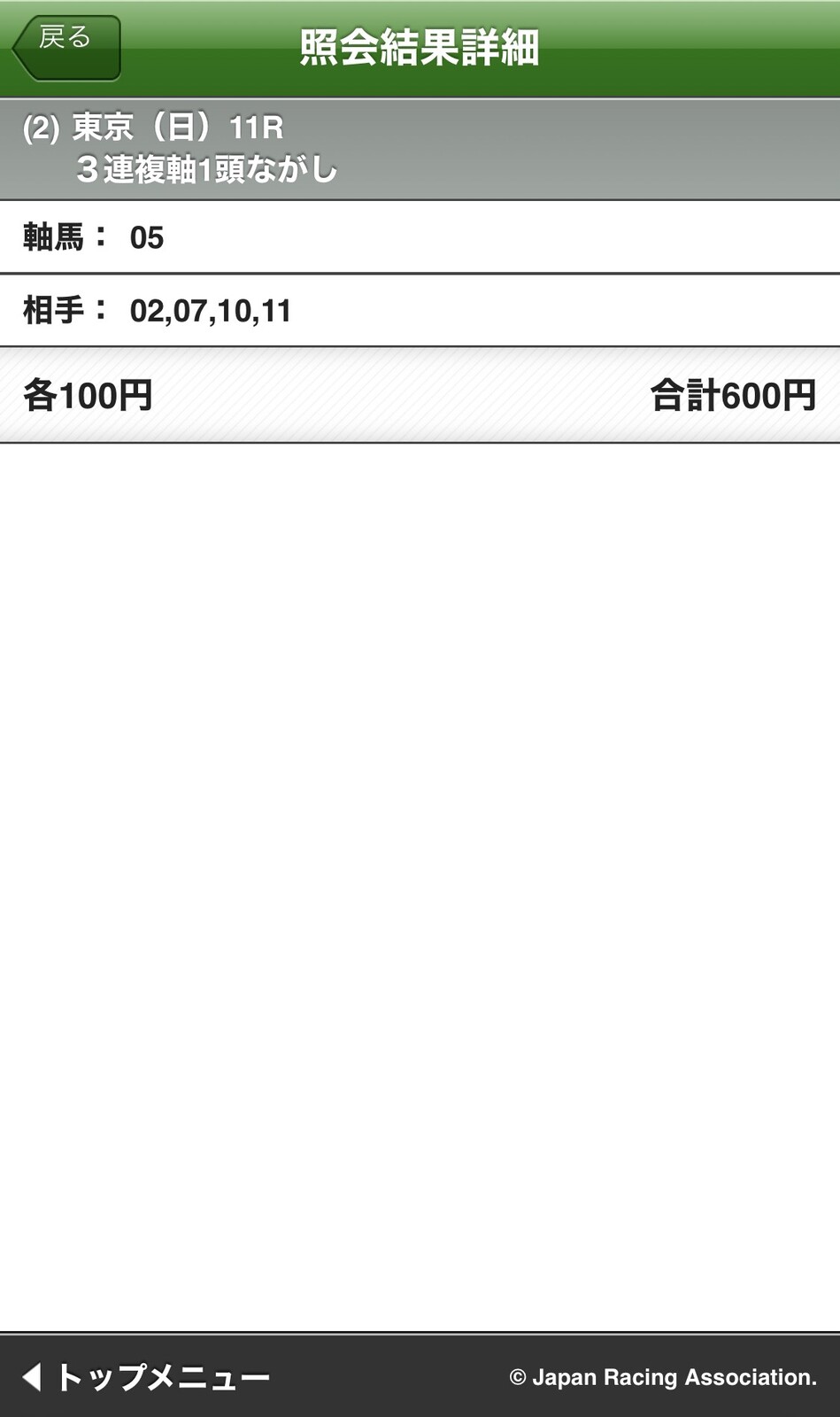Return to トップメニュー
The height and width of the screenshot is (1417, 840).
147,1377
